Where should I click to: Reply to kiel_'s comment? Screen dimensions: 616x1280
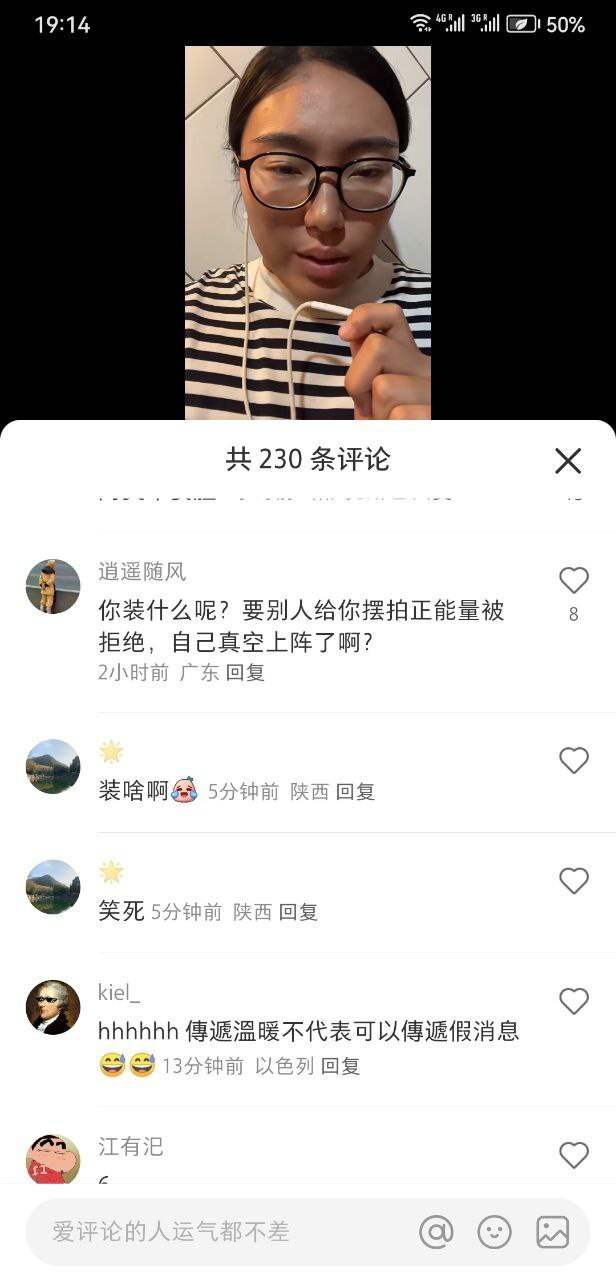(x=340, y=1066)
